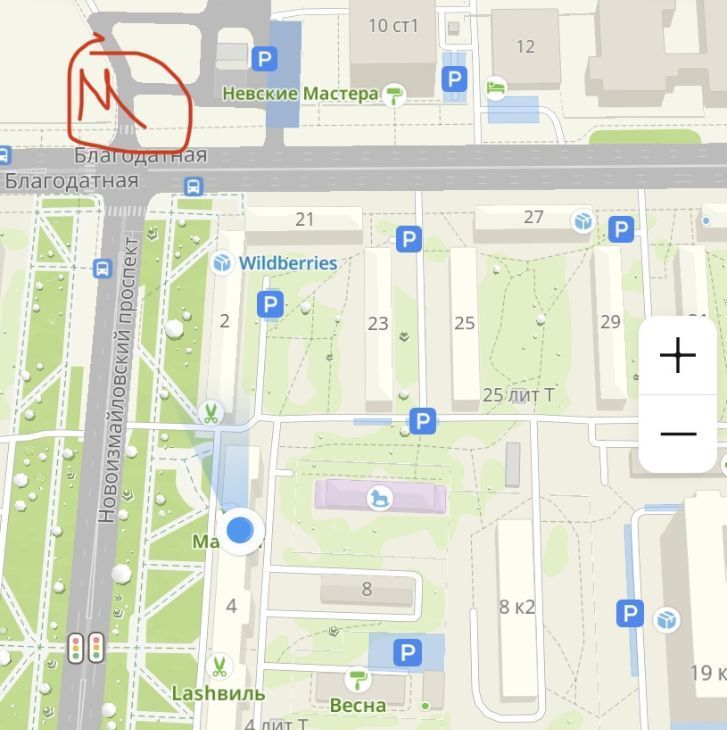
Task: Open the playground marker on the purple building
Action: [x=379, y=497]
